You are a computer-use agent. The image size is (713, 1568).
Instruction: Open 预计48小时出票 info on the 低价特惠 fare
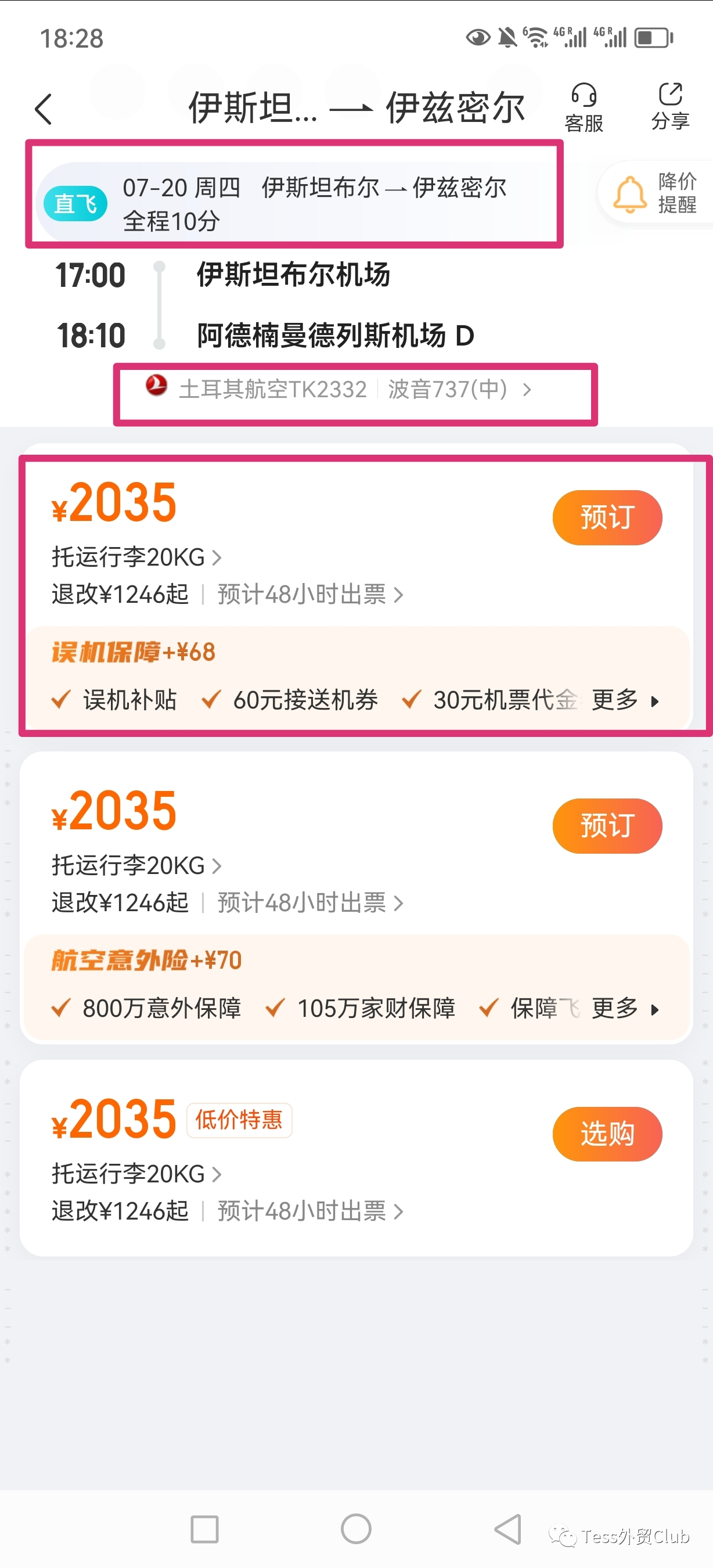click(x=310, y=1211)
